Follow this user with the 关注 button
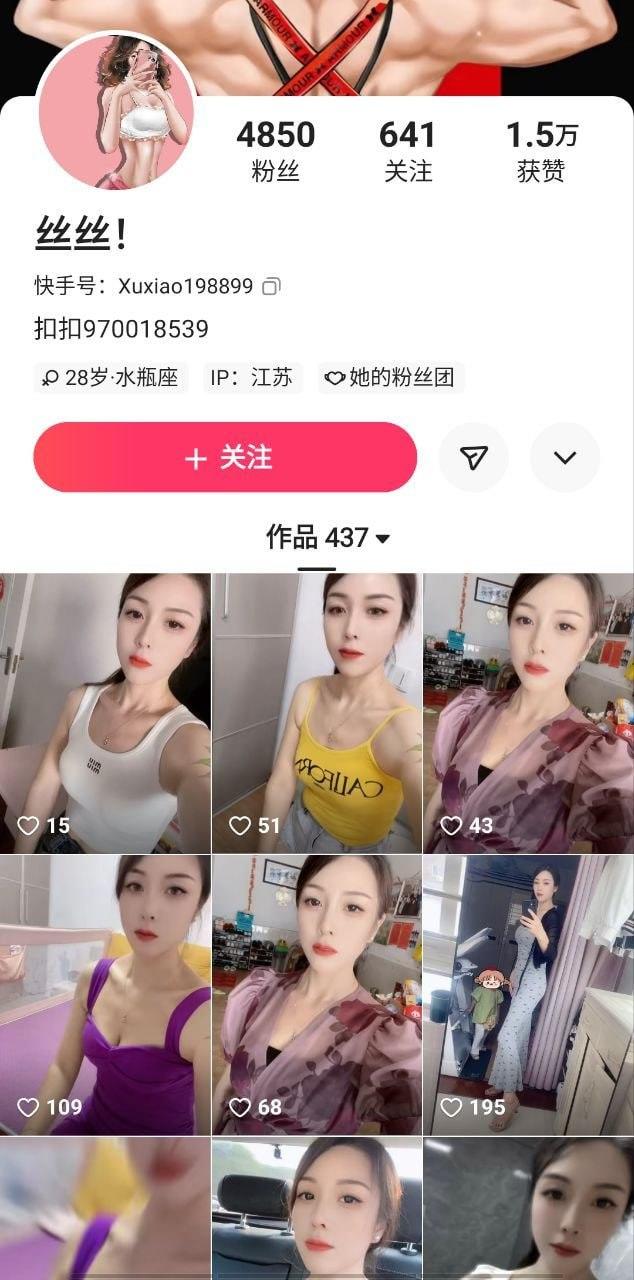 225,457
